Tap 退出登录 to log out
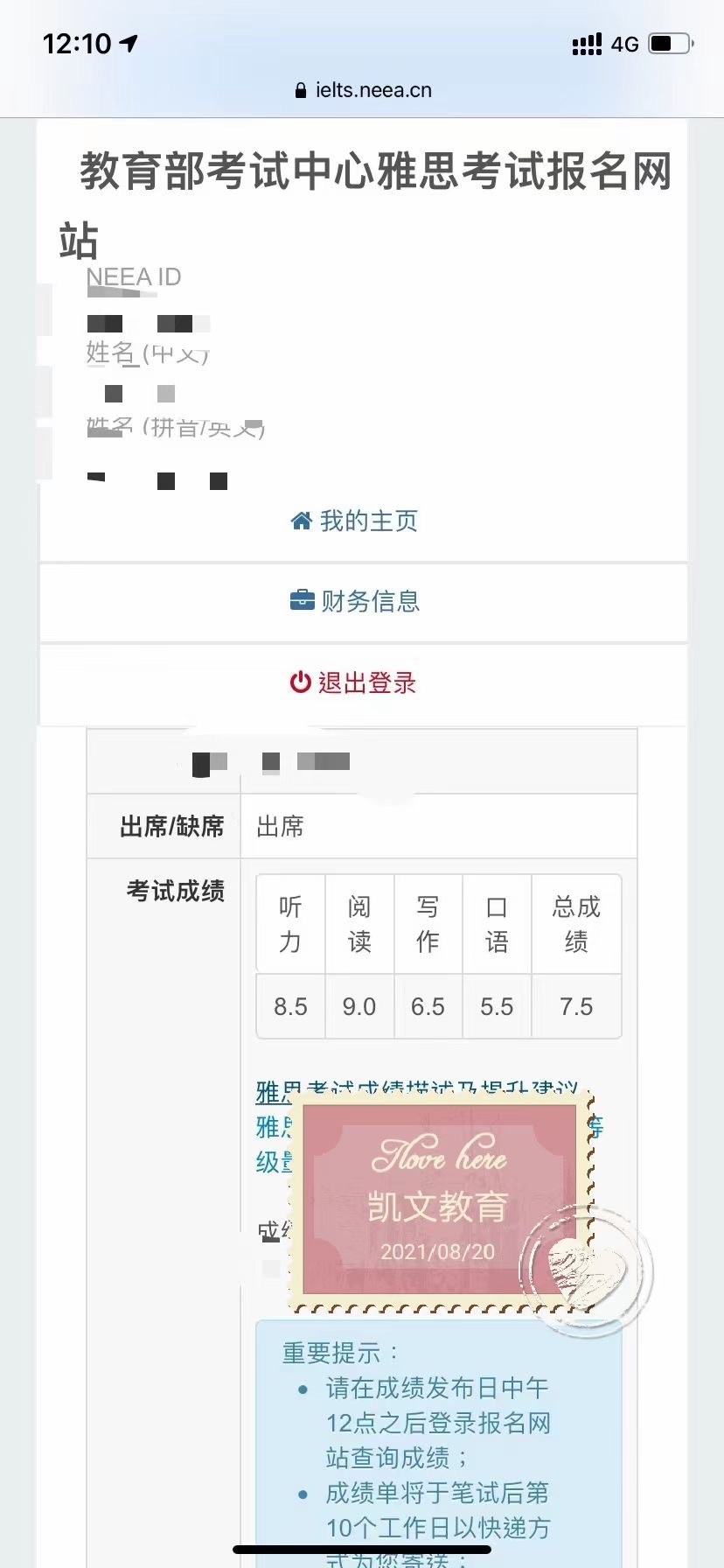This screenshot has height=1568, width=724. click(x=353, y=682)
